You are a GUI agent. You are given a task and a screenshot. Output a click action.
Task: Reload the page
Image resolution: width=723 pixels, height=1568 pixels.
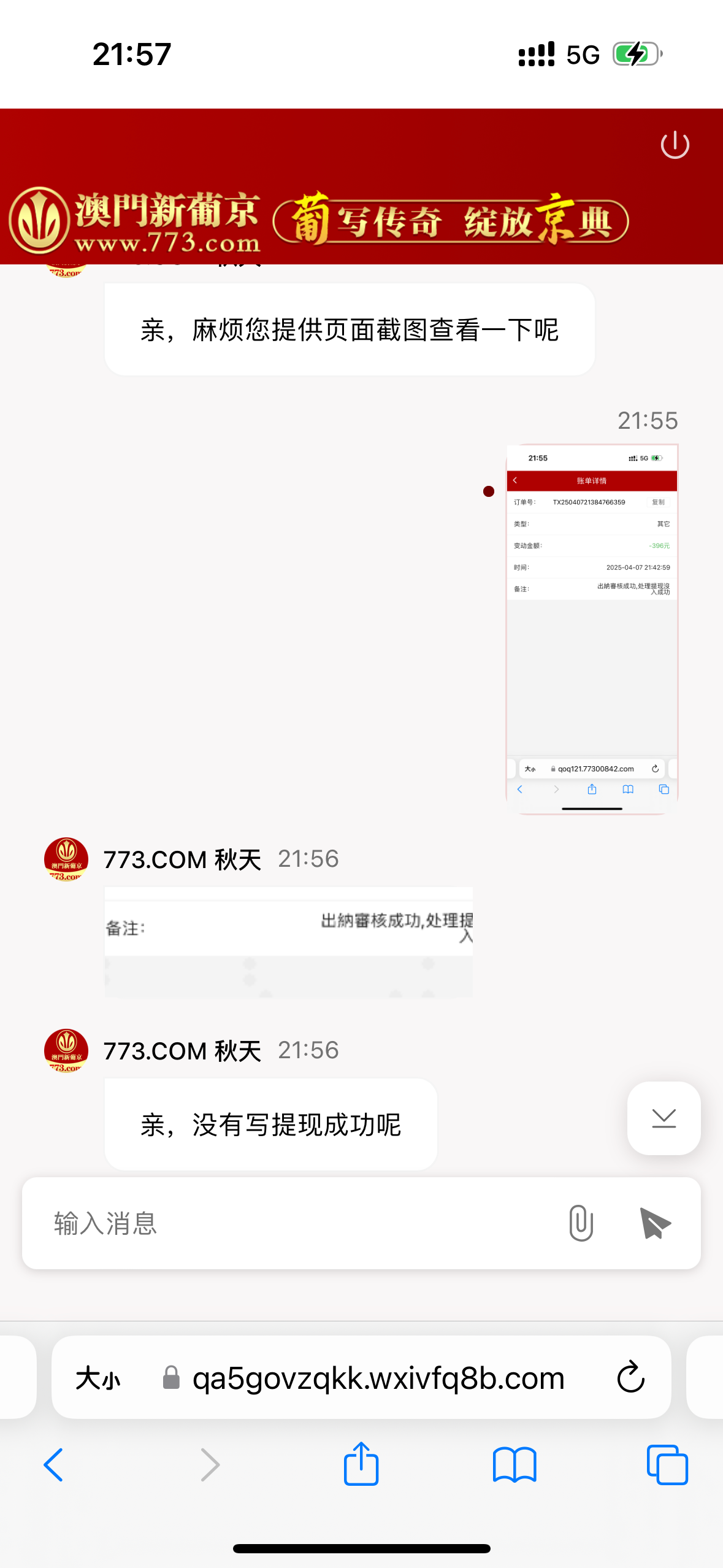[630, 1378]
